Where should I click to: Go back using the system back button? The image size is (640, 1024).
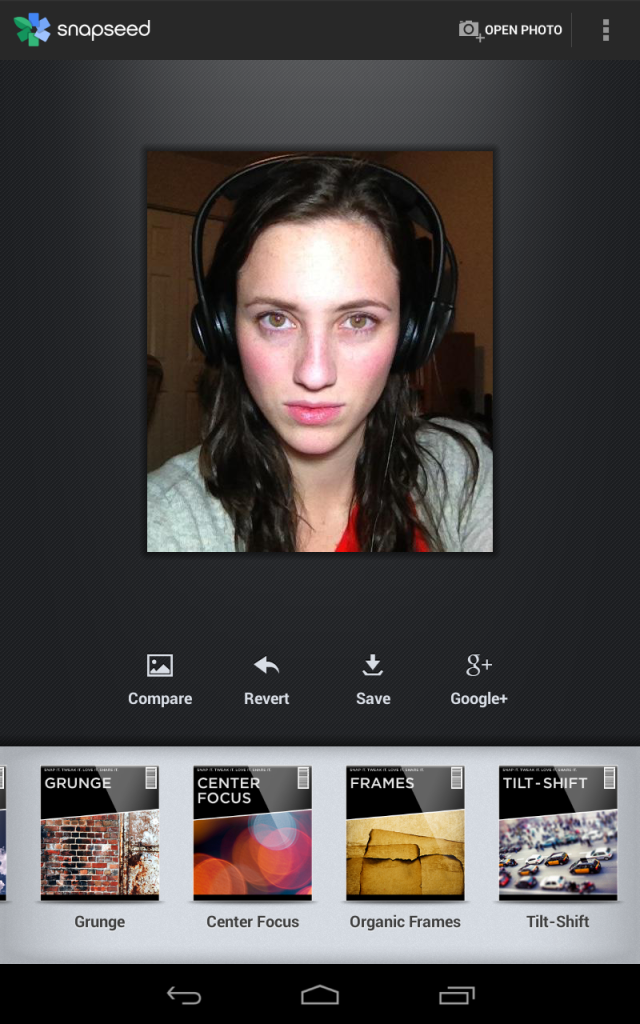pyautogui.click(x=184, y=995)
